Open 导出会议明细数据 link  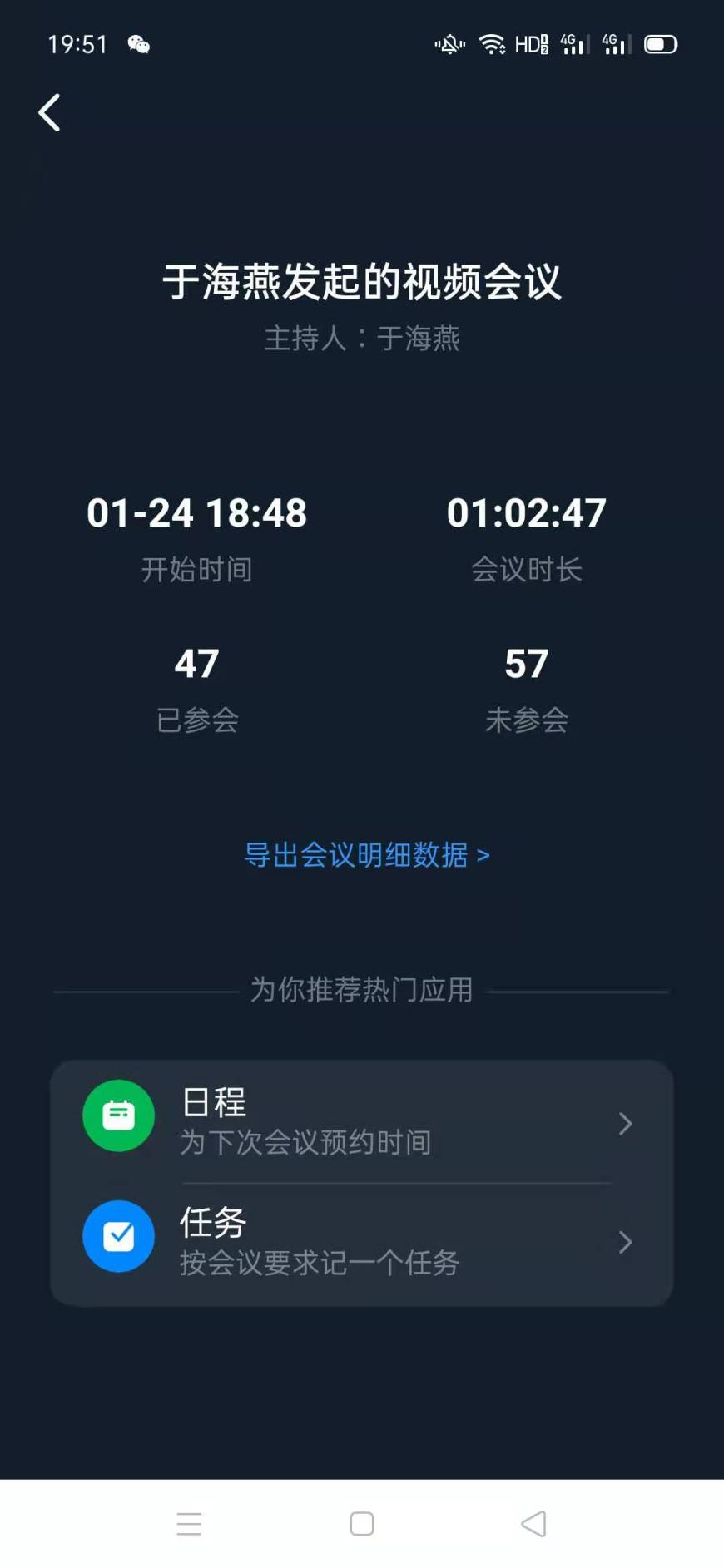click(x=366, y=855)
